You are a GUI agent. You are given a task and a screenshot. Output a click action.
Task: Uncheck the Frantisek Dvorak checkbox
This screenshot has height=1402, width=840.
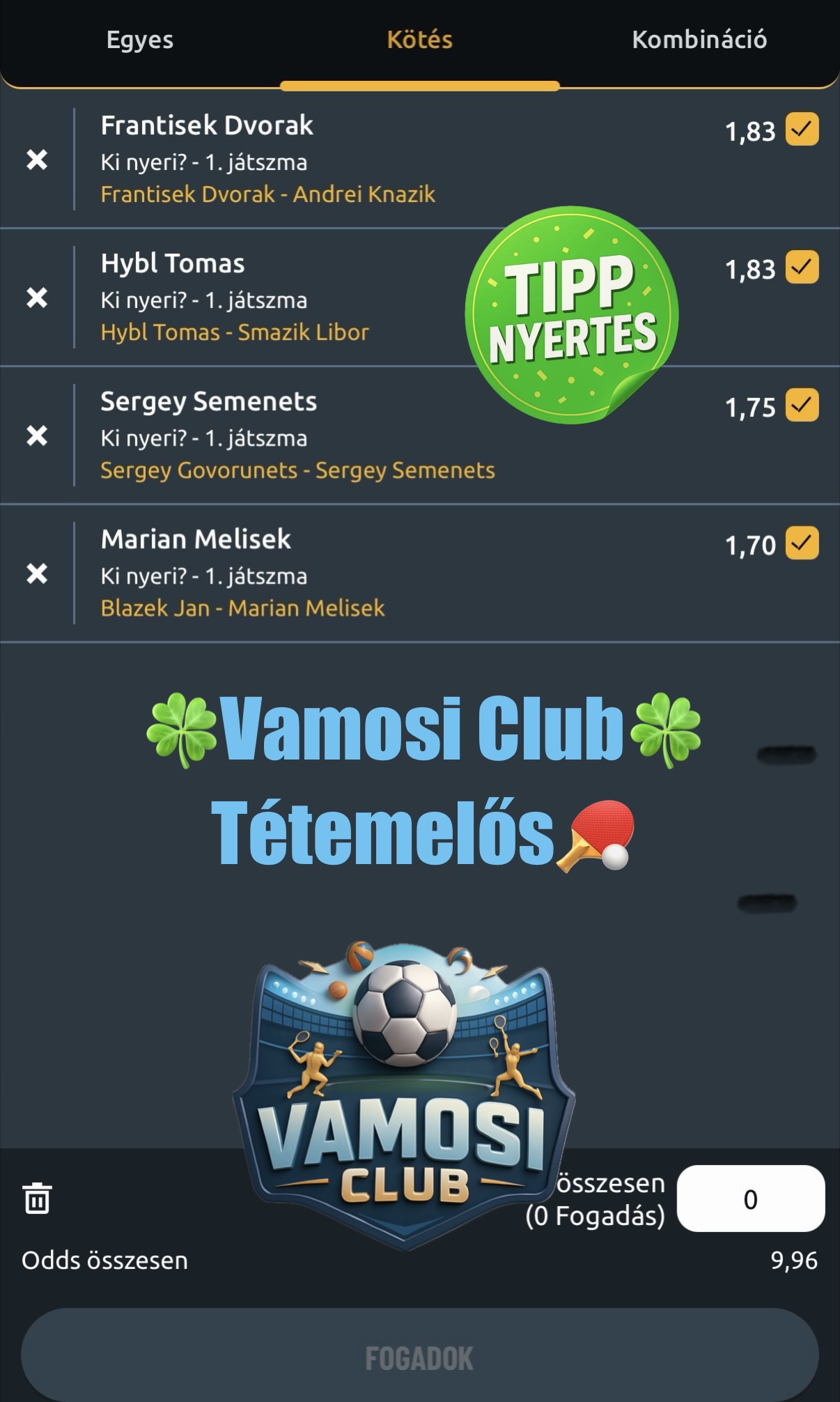tap(802, 130)
